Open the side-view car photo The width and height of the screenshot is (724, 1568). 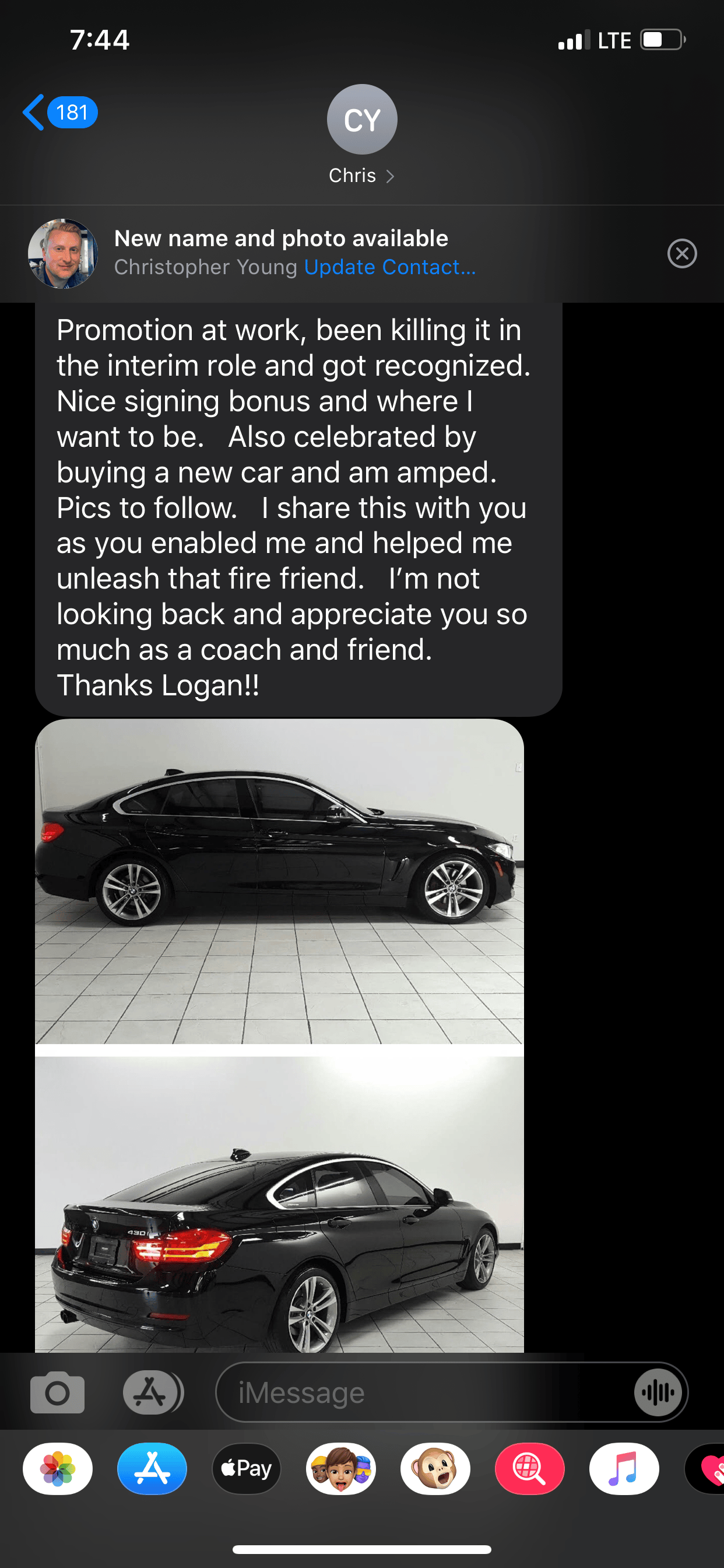[x=279, y=881]
